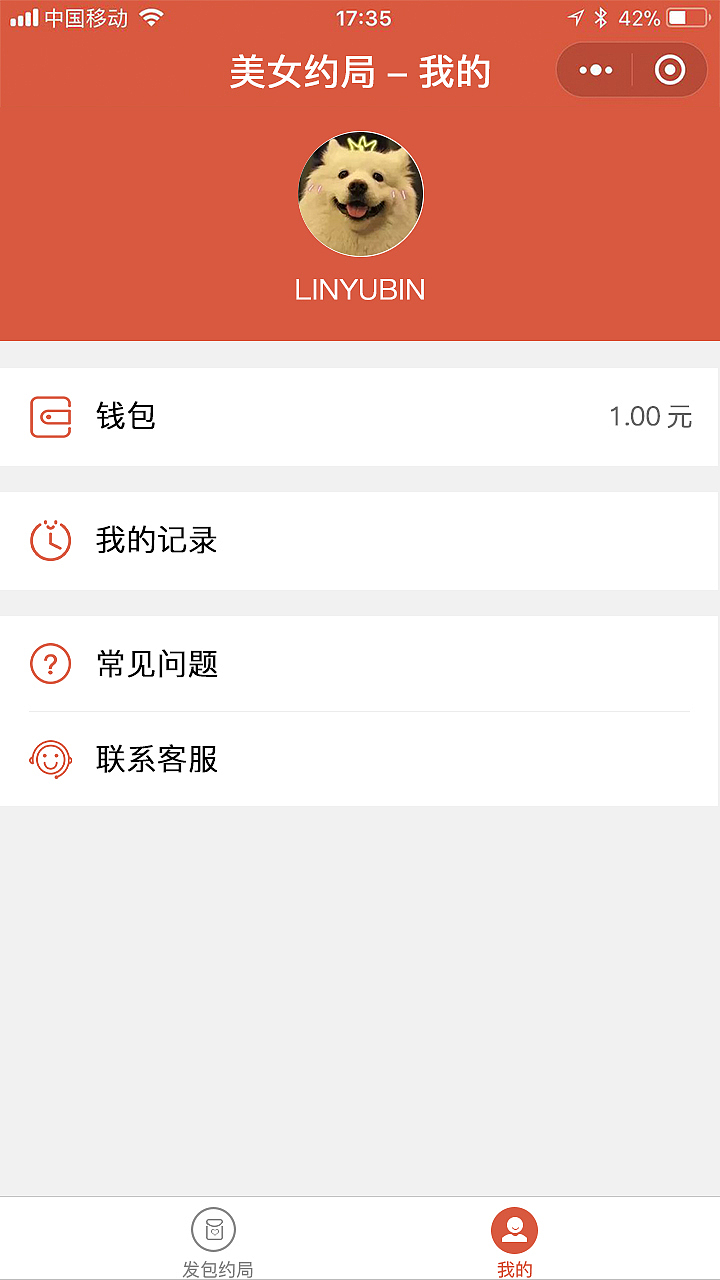Screen dimensions: 720x1280
Task: Click the username LINYUBIN
Action: coord(360,289)
